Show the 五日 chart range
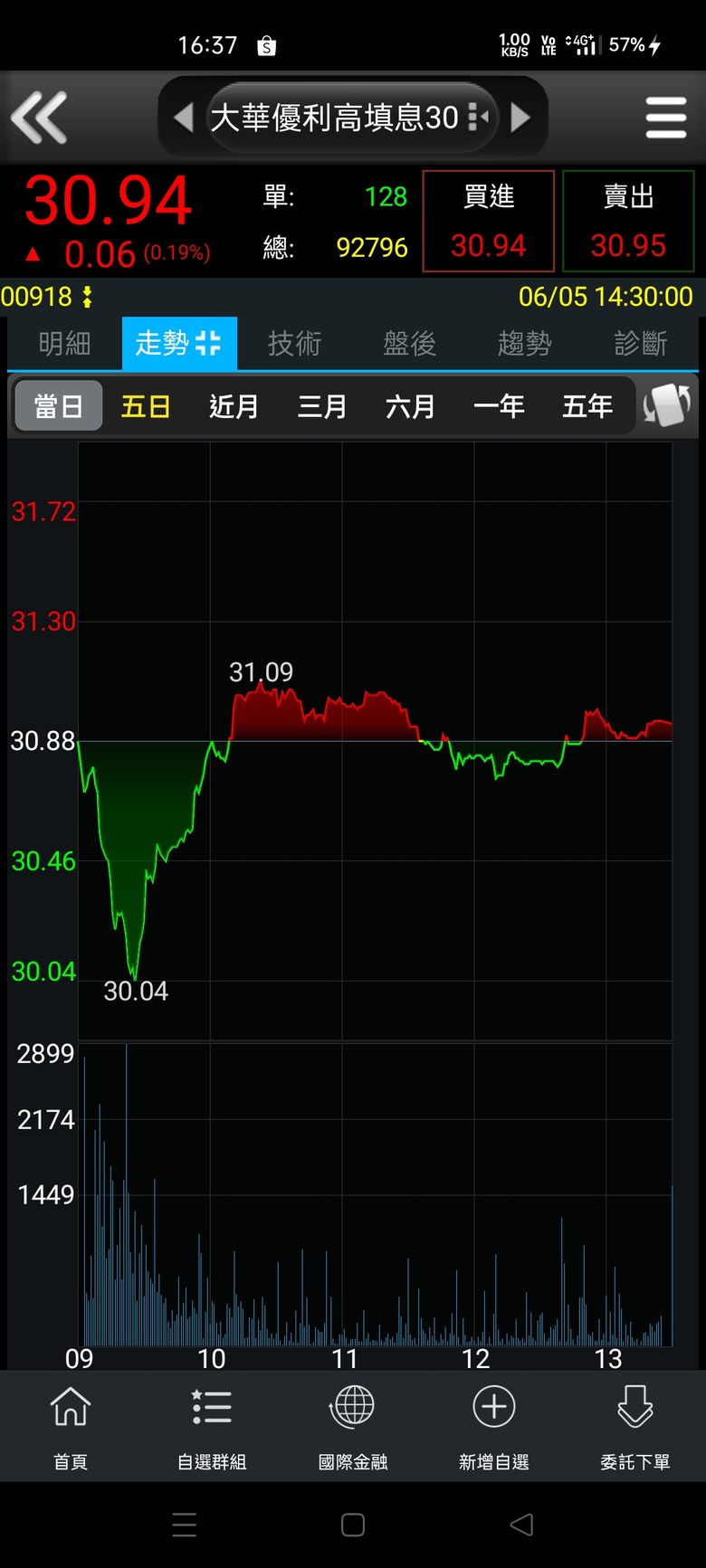This screenshot has width=706, height=1568. coord(146,406)
